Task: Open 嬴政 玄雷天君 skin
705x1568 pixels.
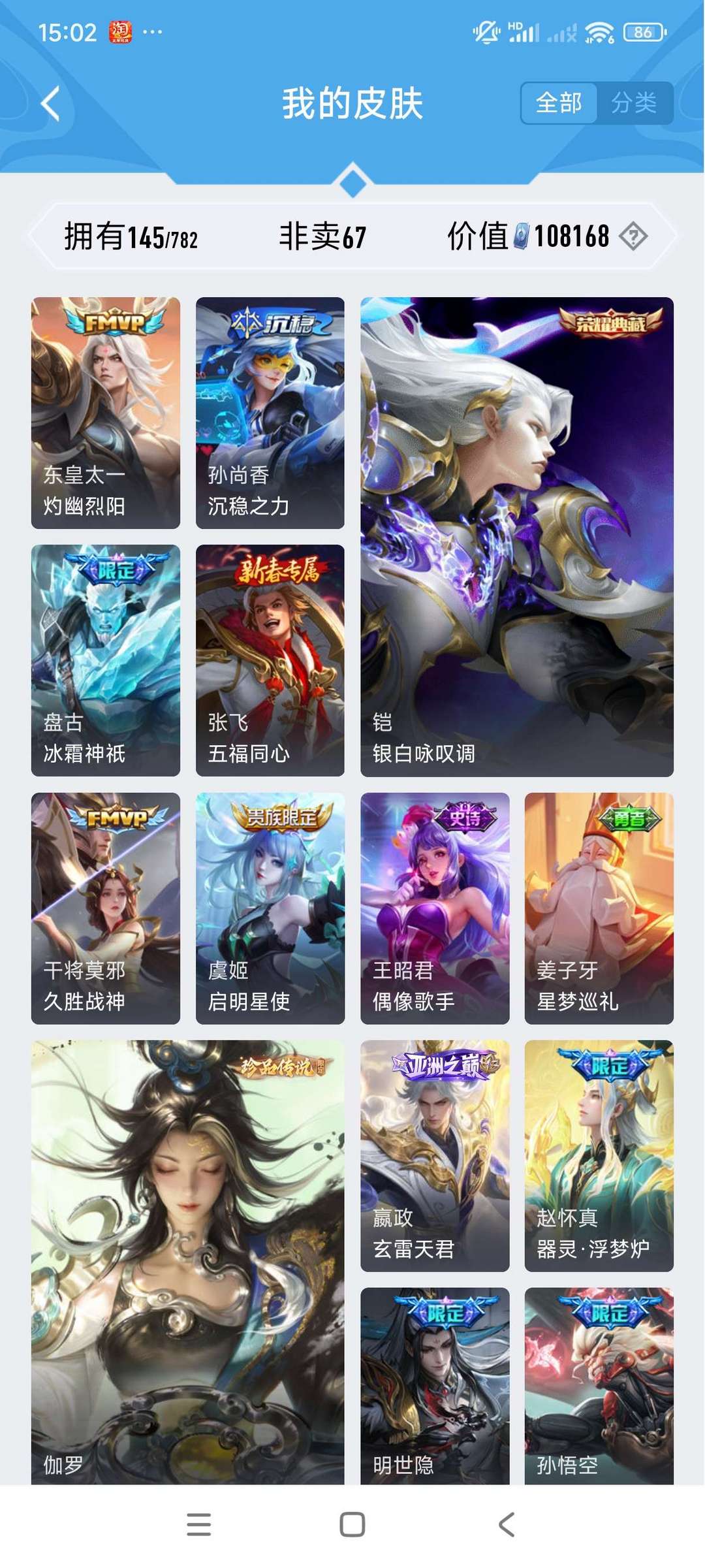Action: 435,1155
